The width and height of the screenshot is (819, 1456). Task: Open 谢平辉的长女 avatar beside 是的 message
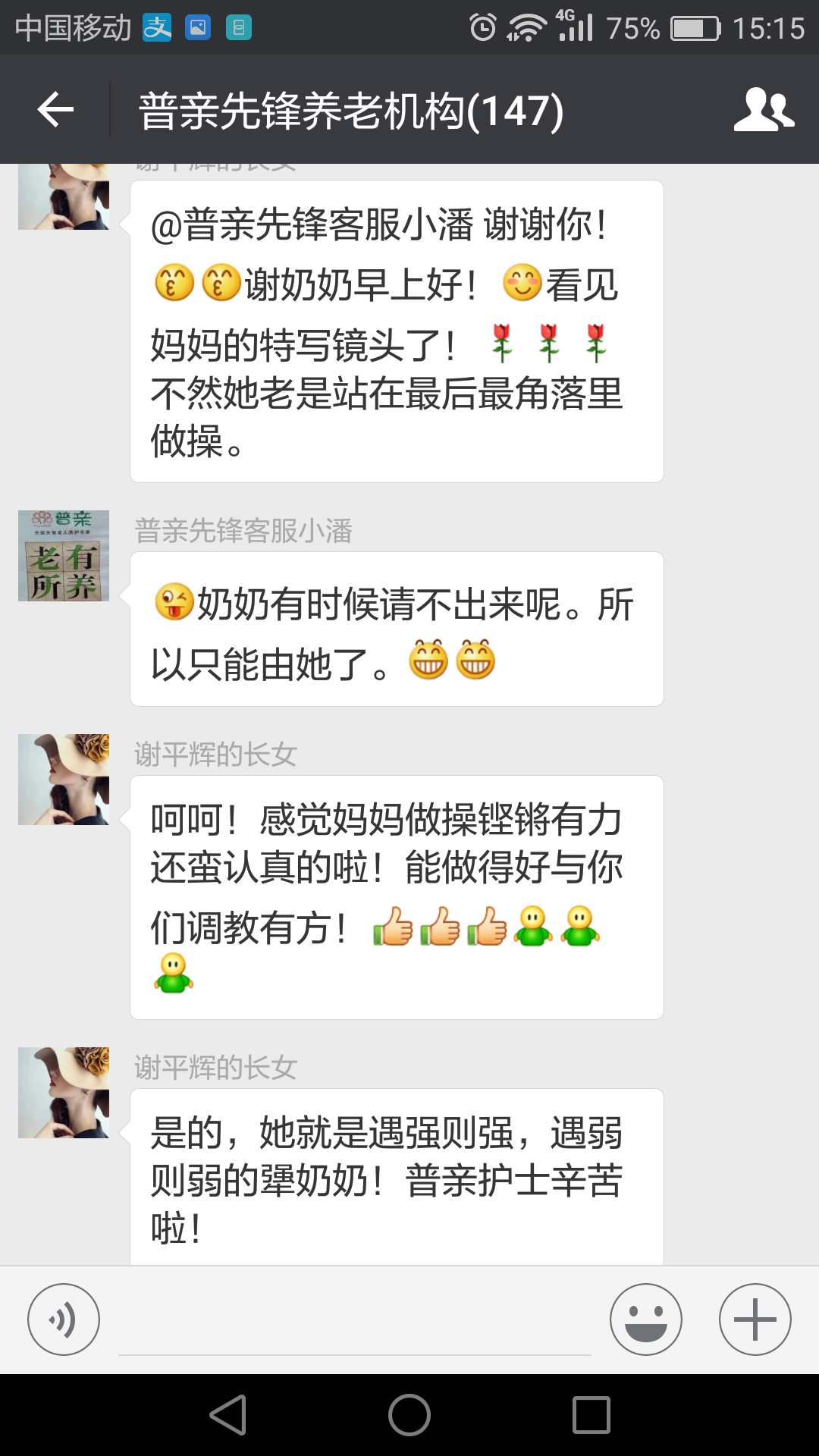coord(64,1093)
